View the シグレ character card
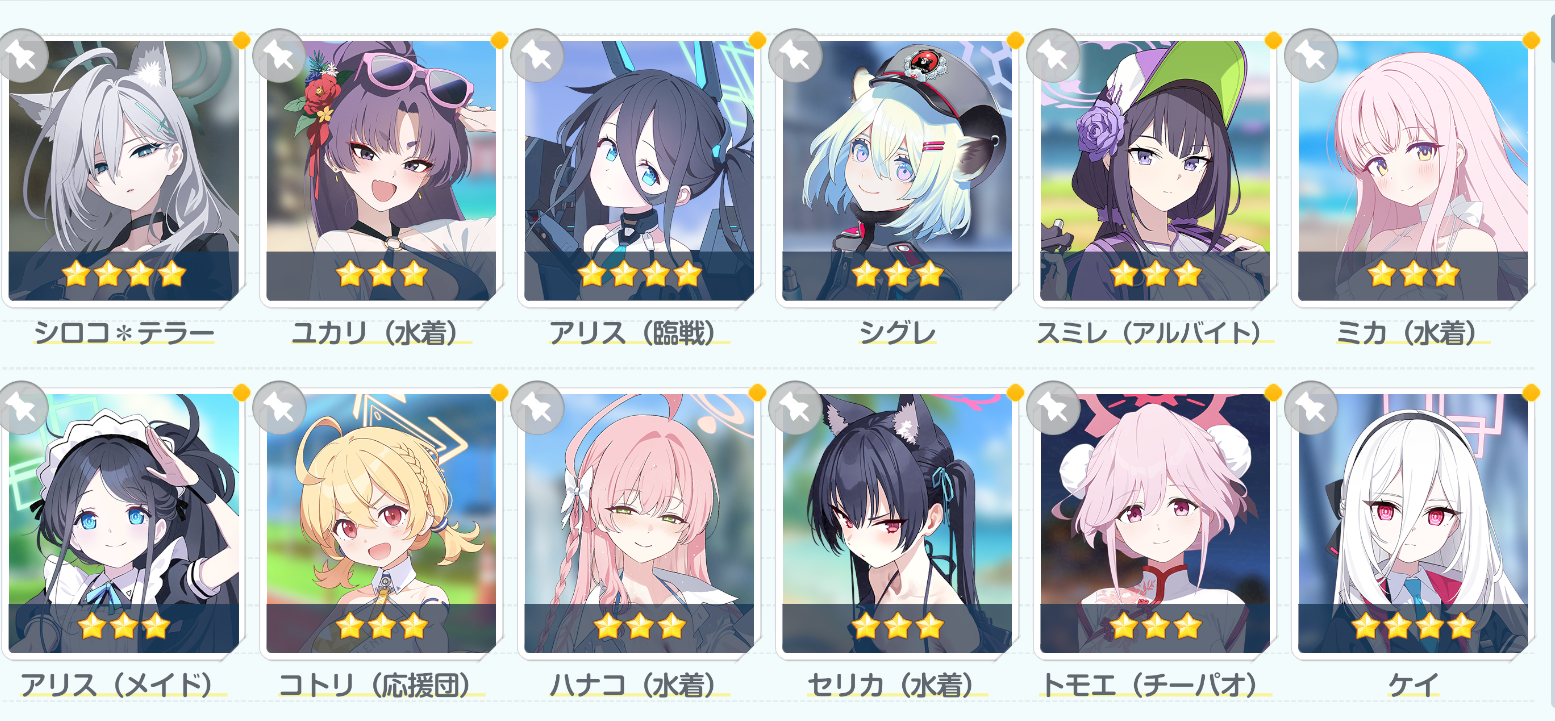This screenshot has width=1555, height=721. (x=897, y=171)
